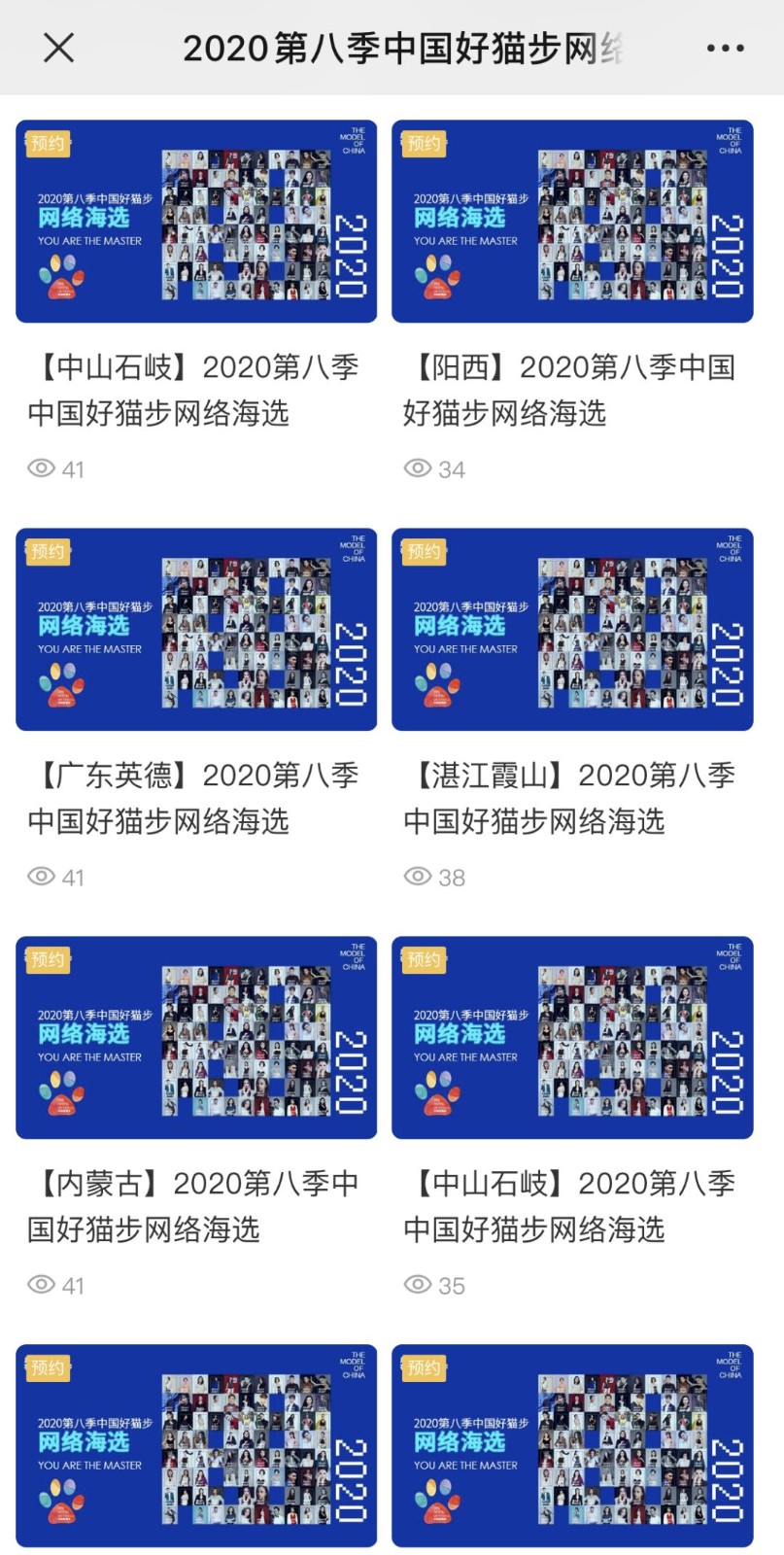Open the three-dot more options menu
The height and width of the screenshot is (1555, 784).
[x=725, y=48]
